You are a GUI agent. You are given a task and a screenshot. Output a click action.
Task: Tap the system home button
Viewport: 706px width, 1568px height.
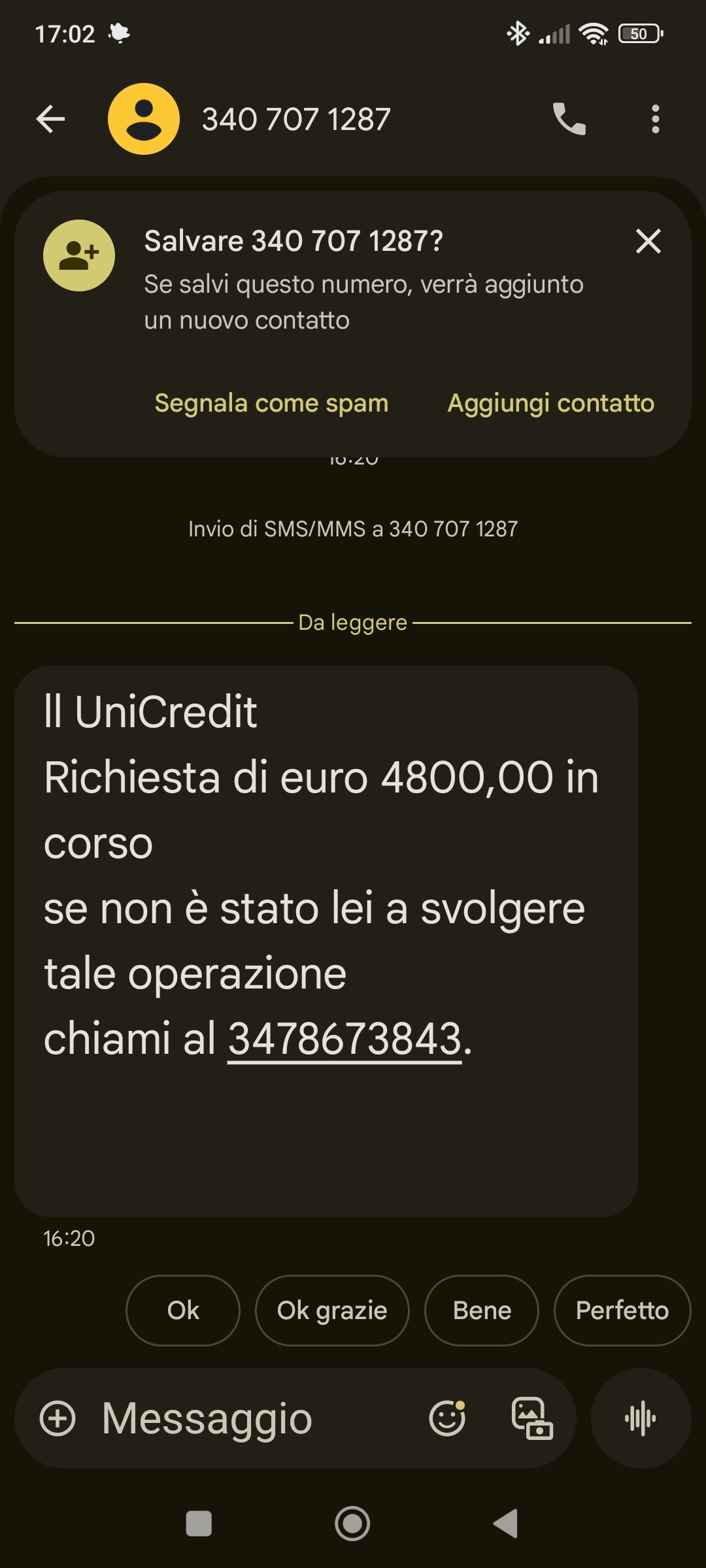point(352,1524)
